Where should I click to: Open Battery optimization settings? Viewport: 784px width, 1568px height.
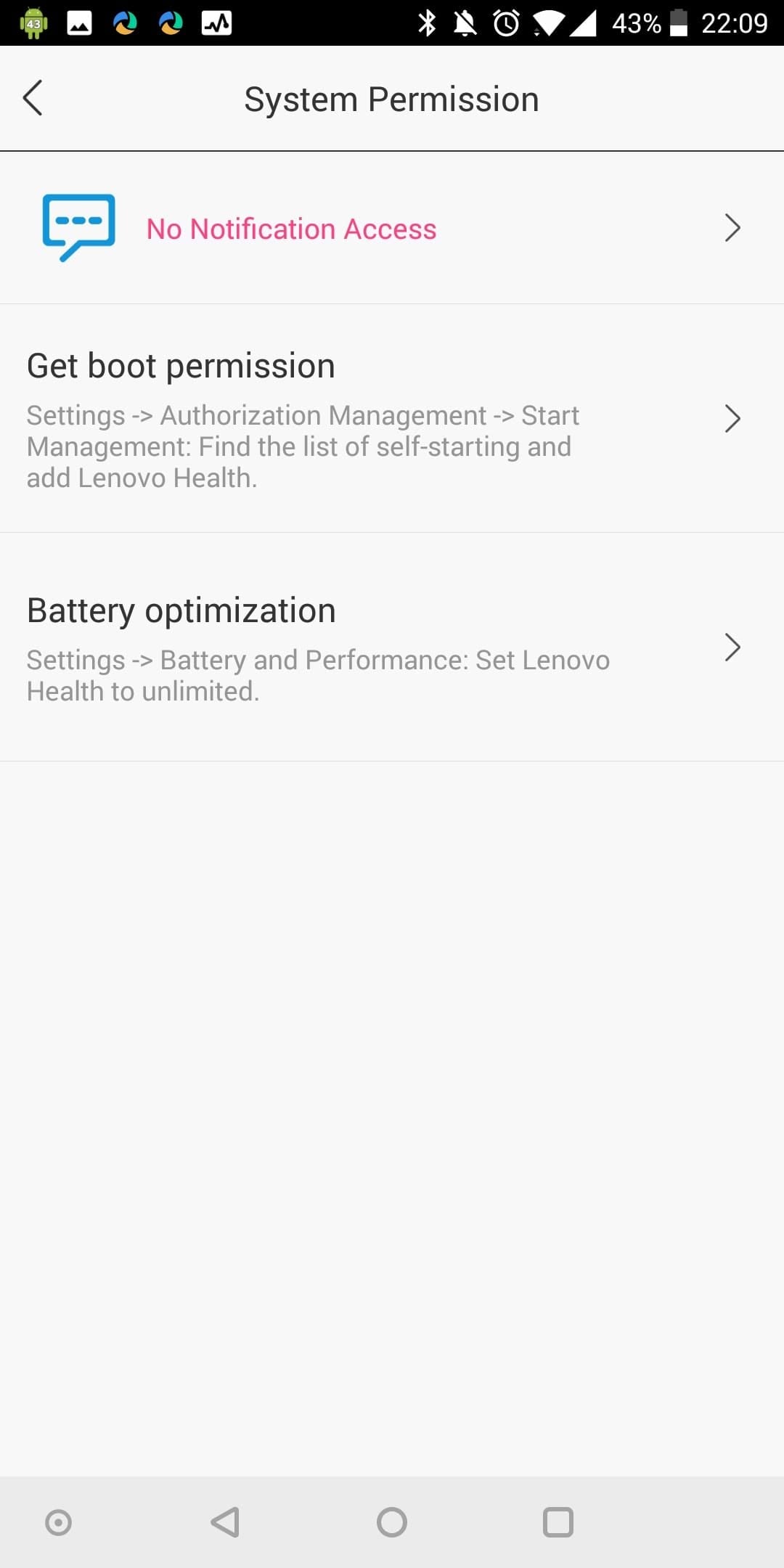[x=392, y=647]
